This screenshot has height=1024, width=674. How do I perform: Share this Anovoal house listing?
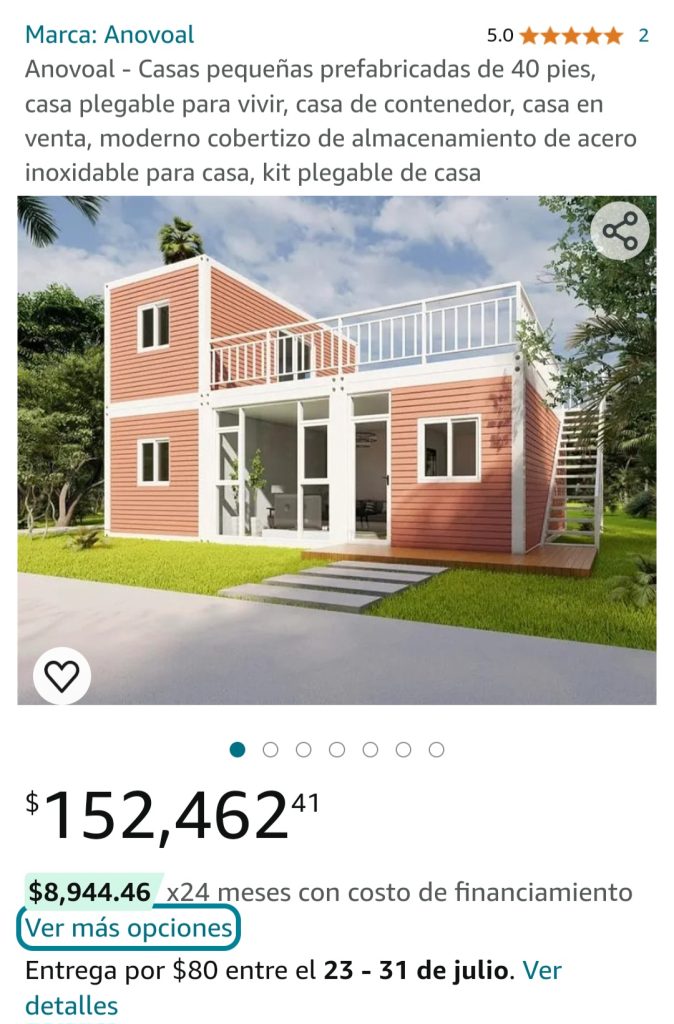pyautogui.click(x=620, y=232)
